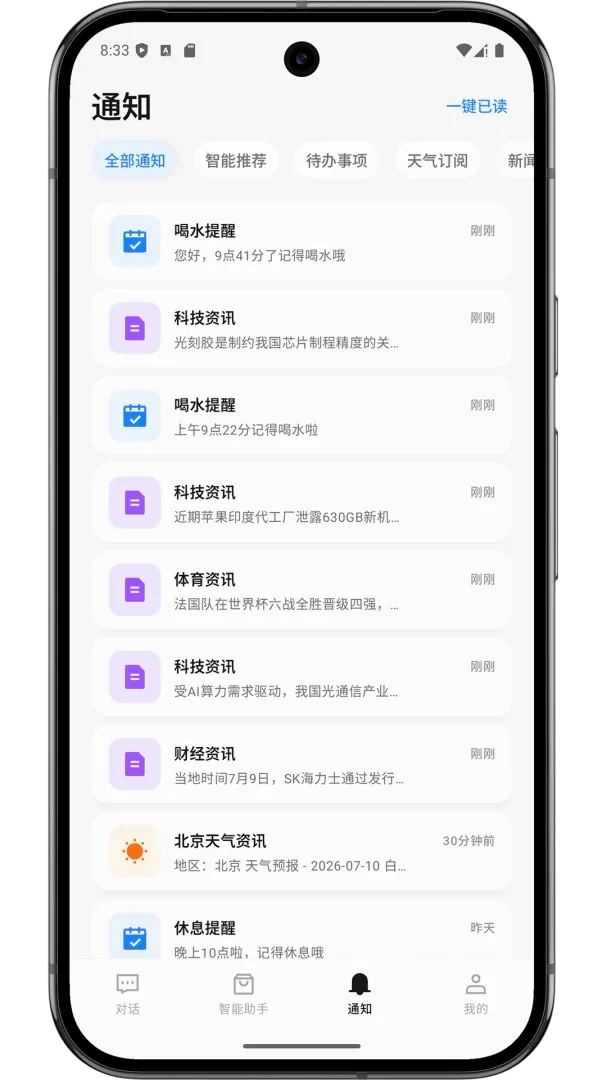
Task: Switch to the 对话 tab
Action: coord(127,994)
